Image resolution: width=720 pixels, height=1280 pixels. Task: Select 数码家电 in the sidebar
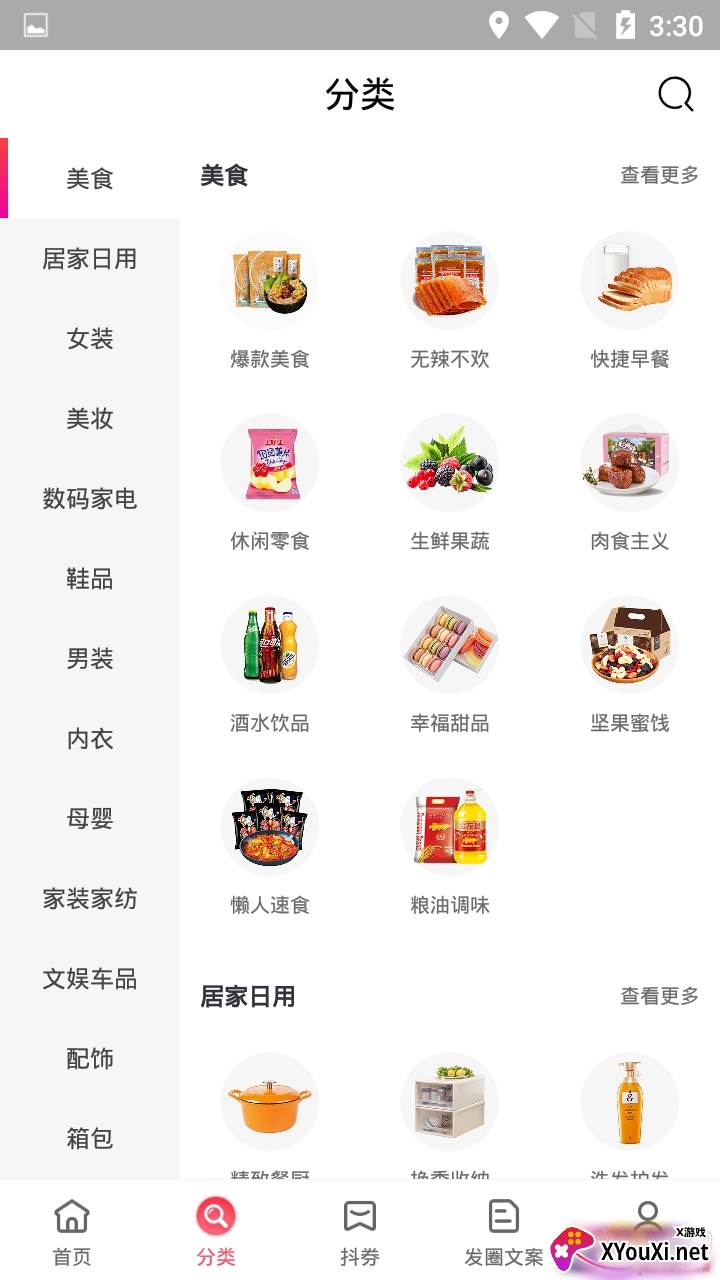coord(90,499)
